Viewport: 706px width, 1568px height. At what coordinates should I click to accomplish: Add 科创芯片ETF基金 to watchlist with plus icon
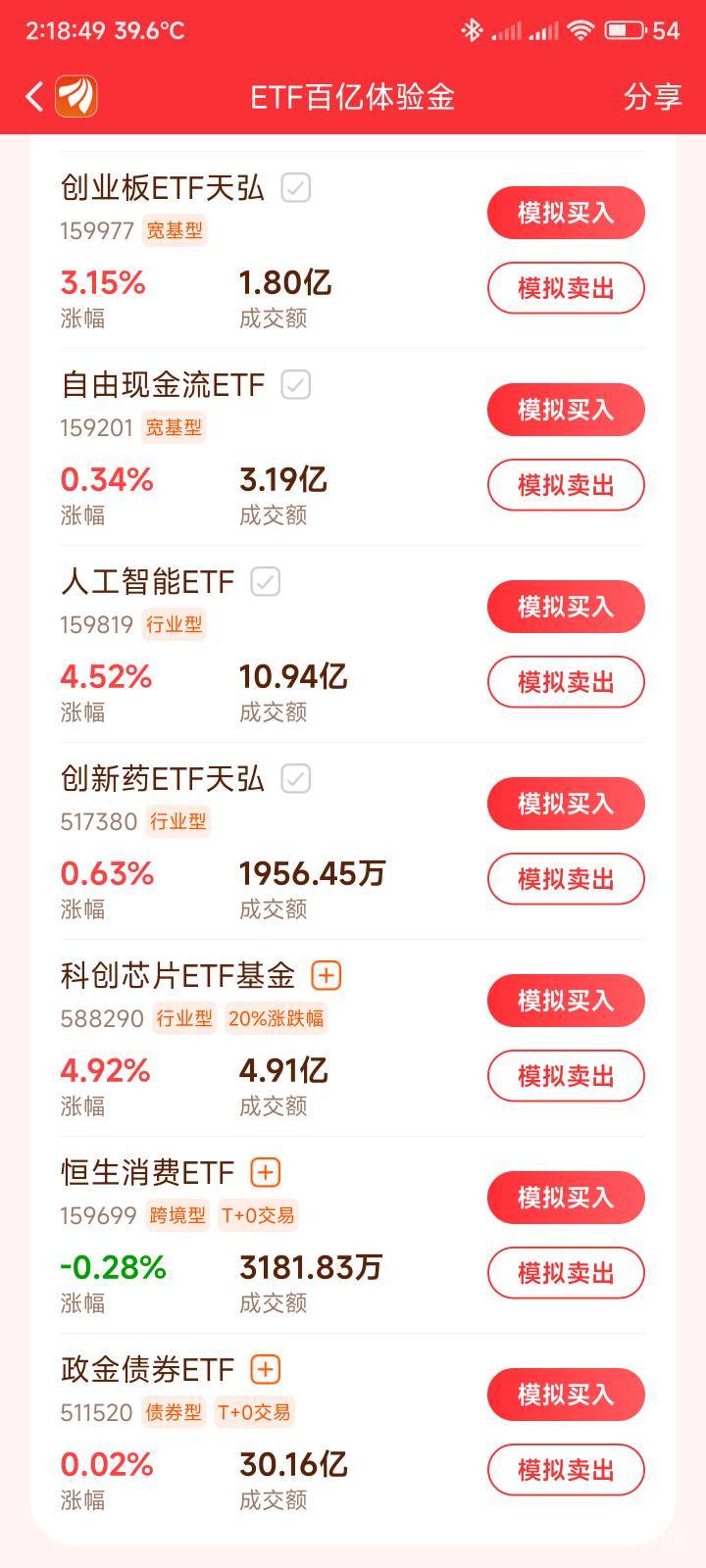(326, 975)
